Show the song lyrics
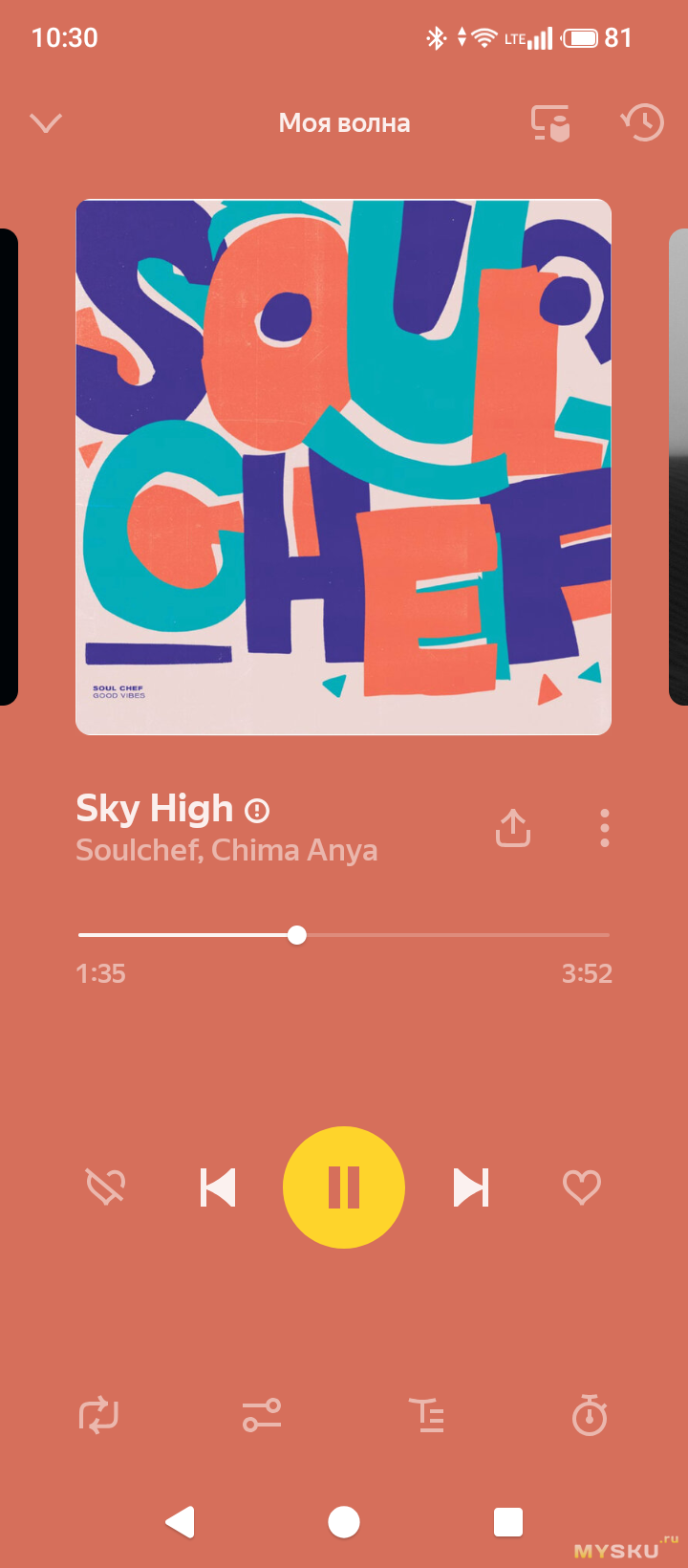 (427, 1415)
